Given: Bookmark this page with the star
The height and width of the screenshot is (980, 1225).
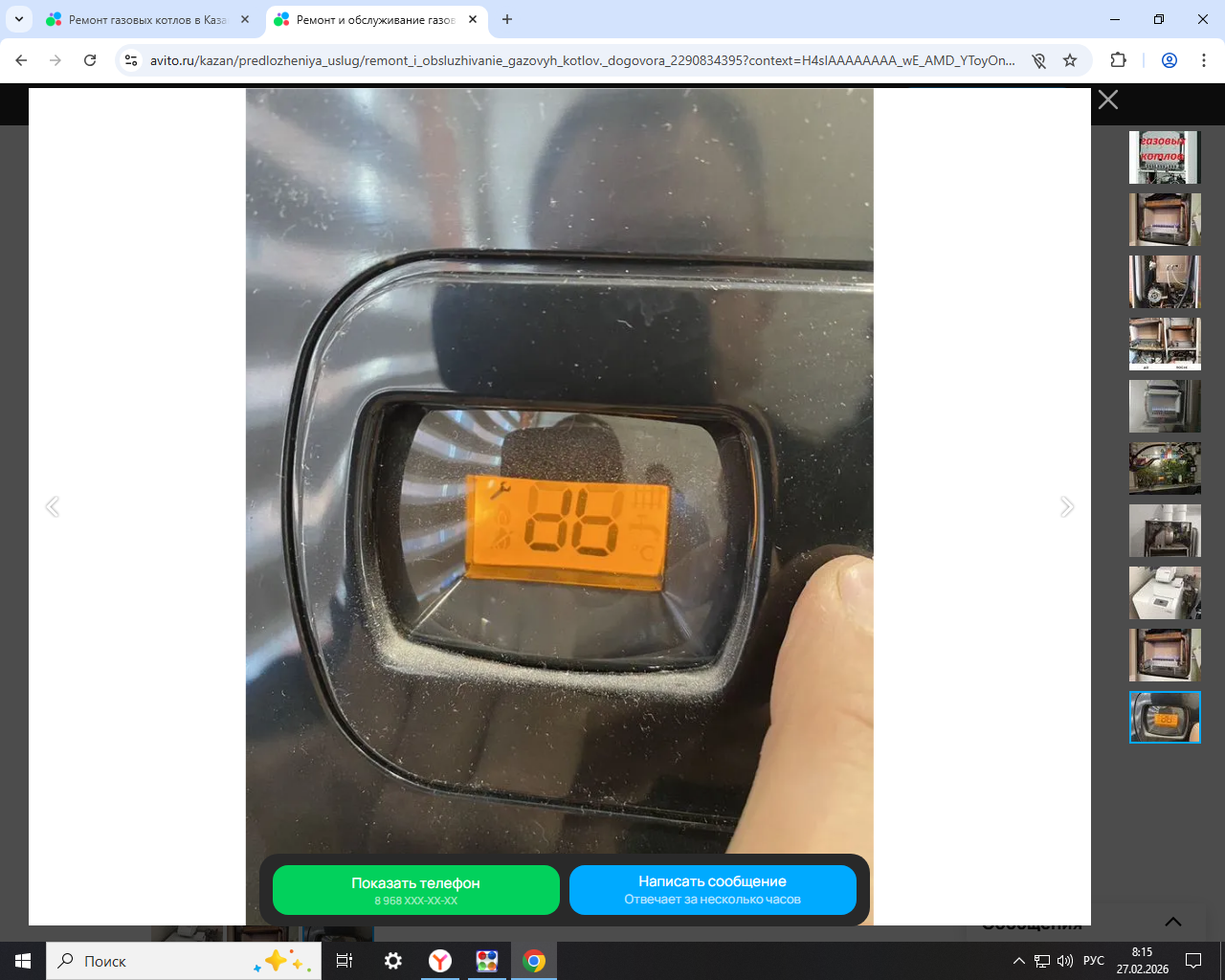Looking at the screenshot, I should click(x=1070, y=60).
